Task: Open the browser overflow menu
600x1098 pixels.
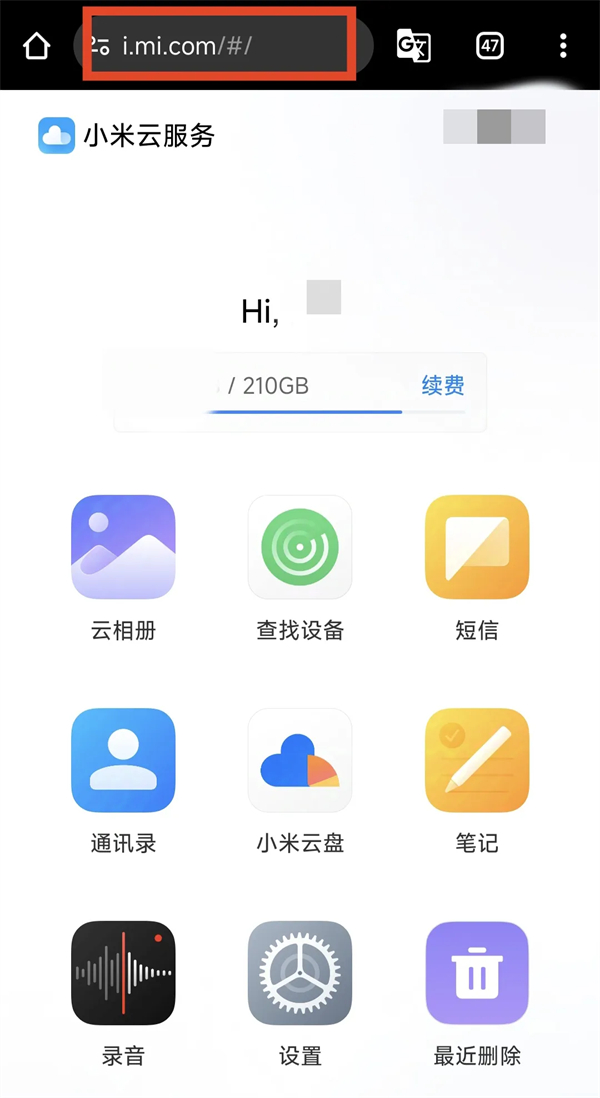Action: point(563,46)
